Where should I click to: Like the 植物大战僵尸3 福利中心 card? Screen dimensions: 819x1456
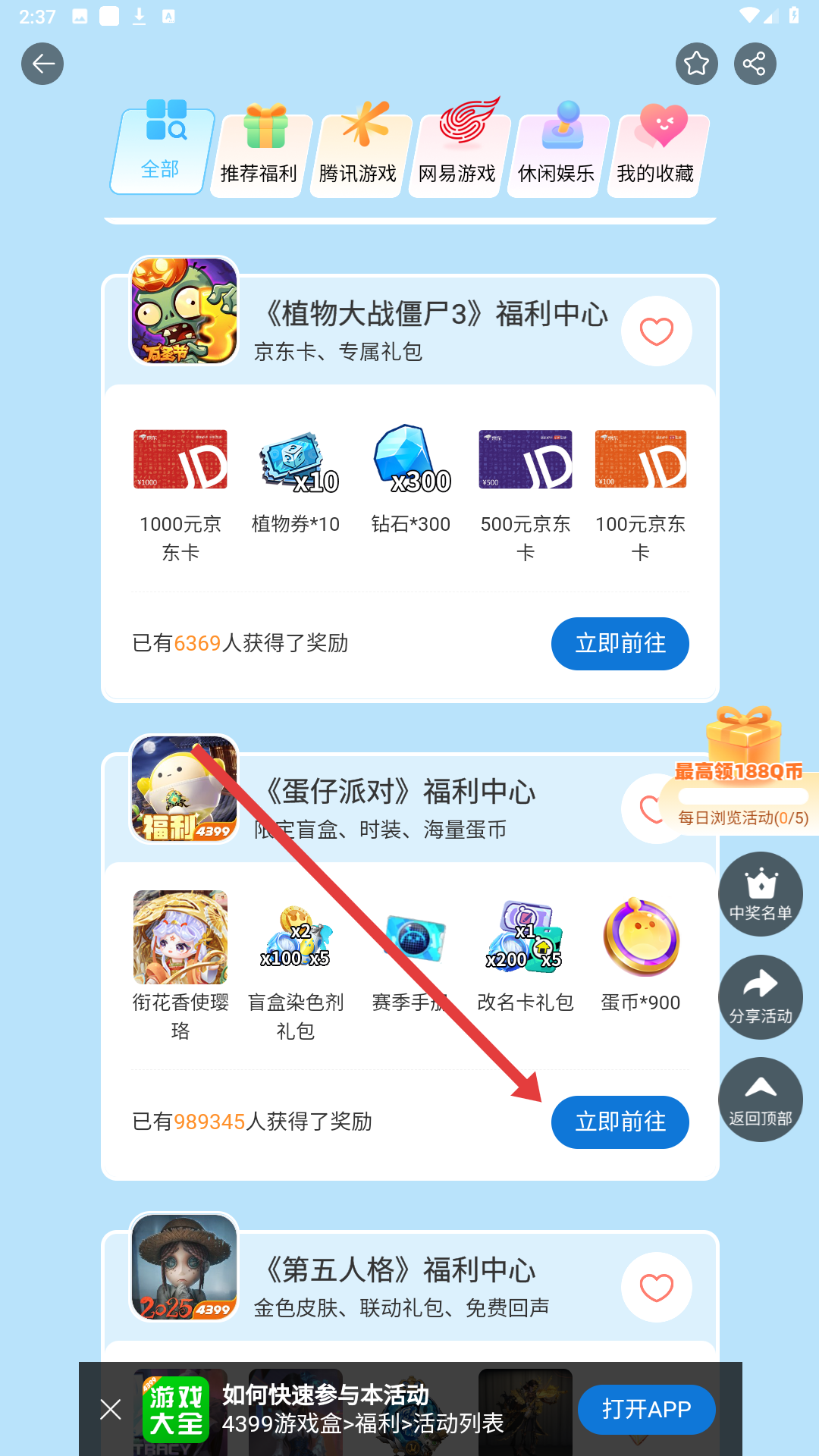pyautogui.click(x=656, y=331)
